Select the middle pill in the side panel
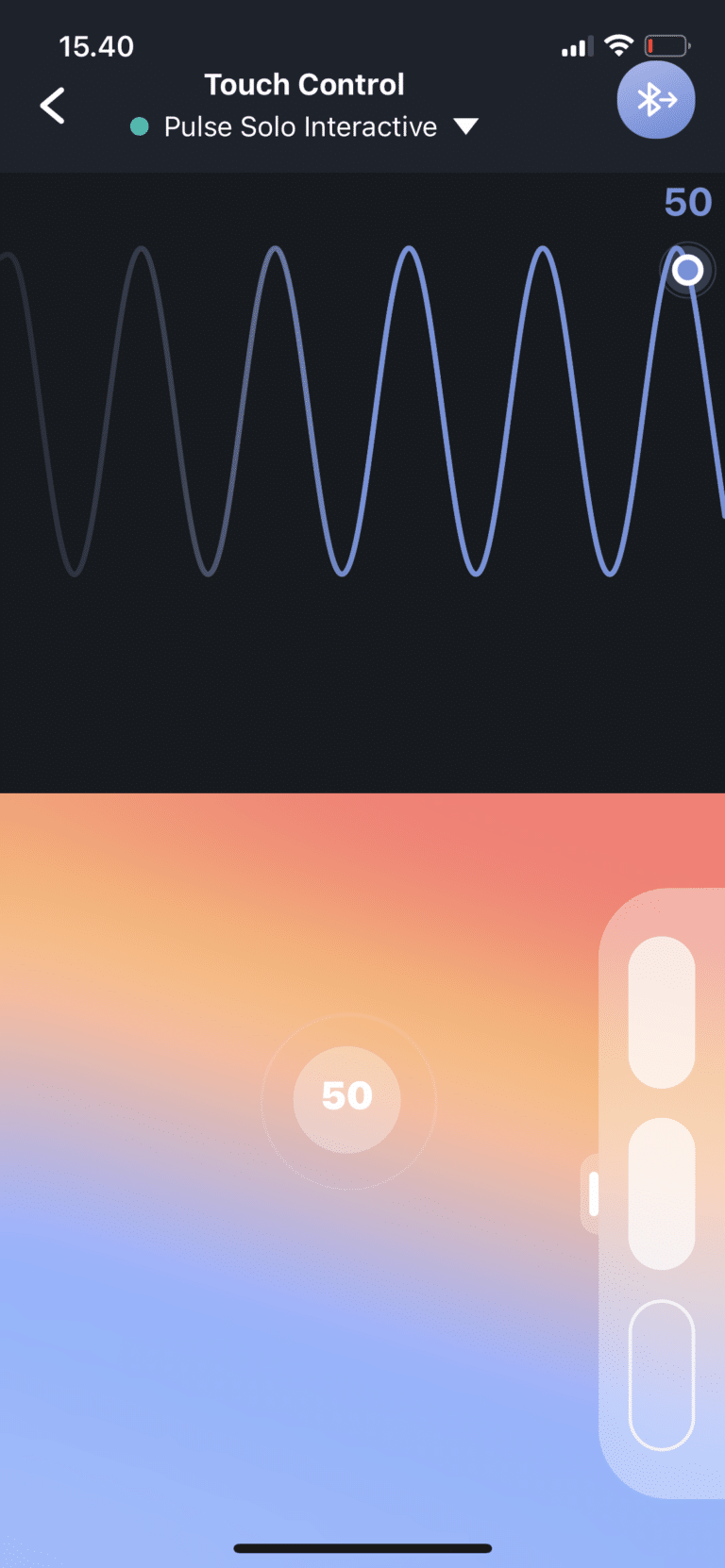This screenshot has height=1568, width=725. 662,1193
